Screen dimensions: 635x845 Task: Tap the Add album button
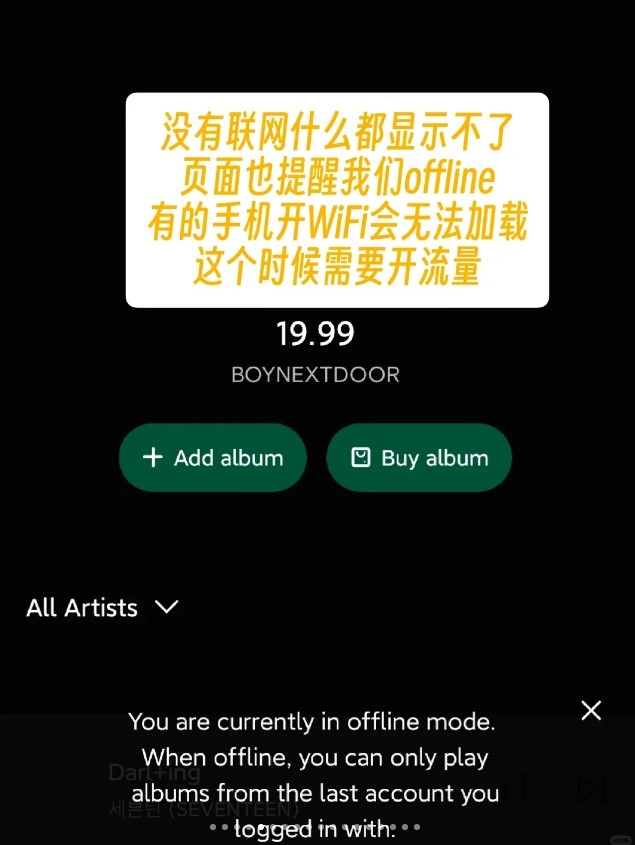[x=212, y=458]
